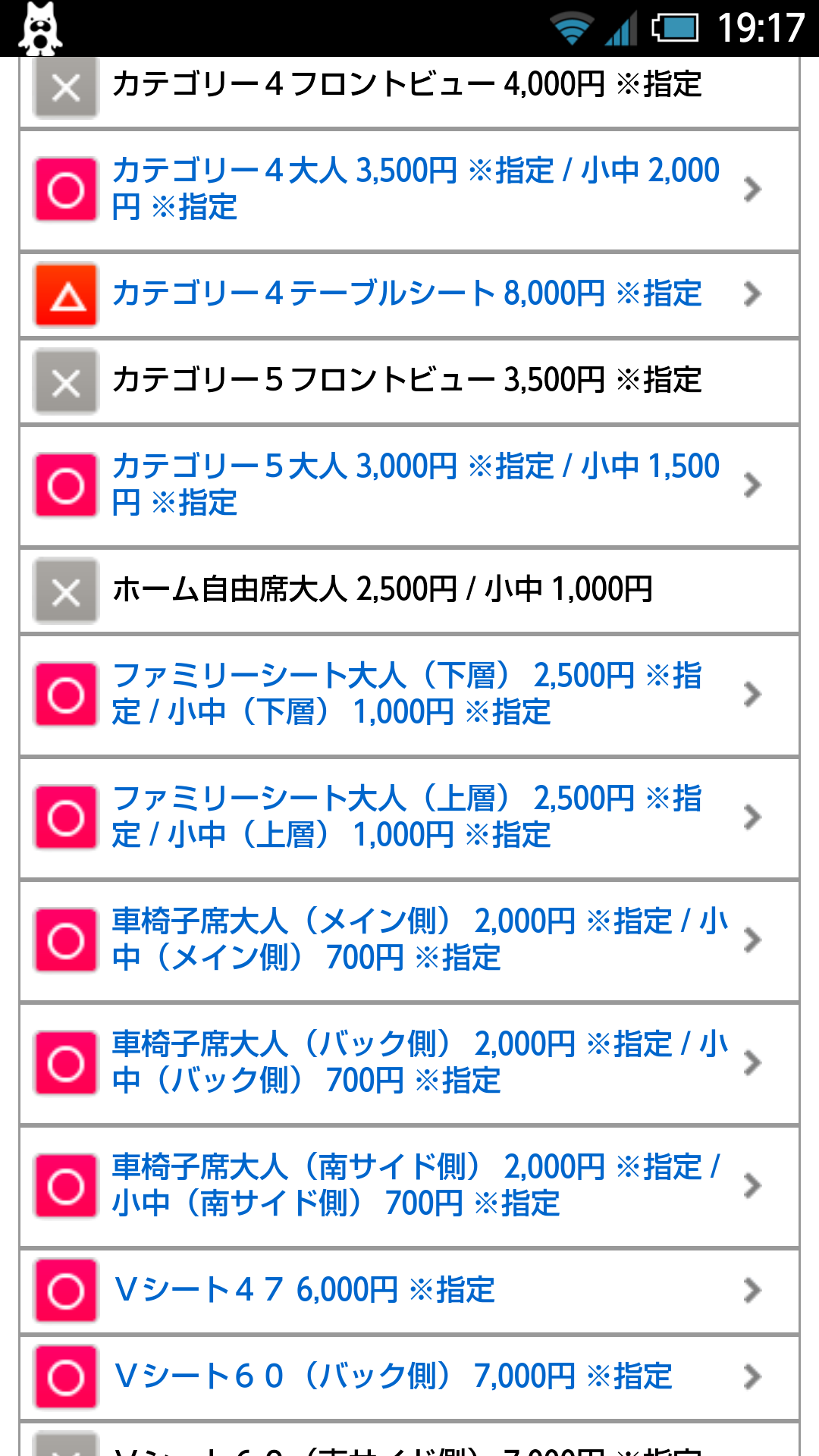Select Vシート47 6,000円 ticket
This screenshot has width=819, height=1456.
409,1291
